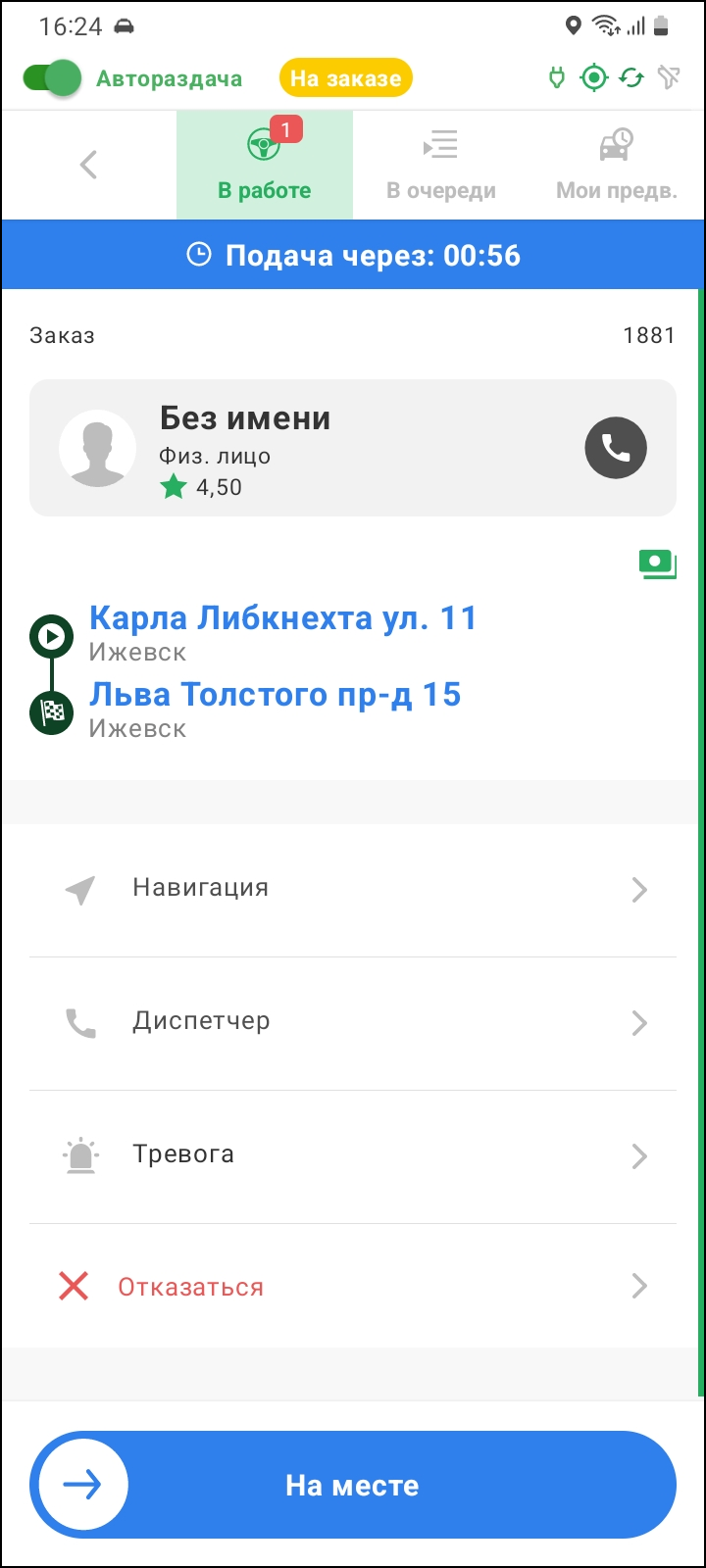Open the Мои предв. tab
This screenshot has width=706, height=1568.
coord(617,165)
